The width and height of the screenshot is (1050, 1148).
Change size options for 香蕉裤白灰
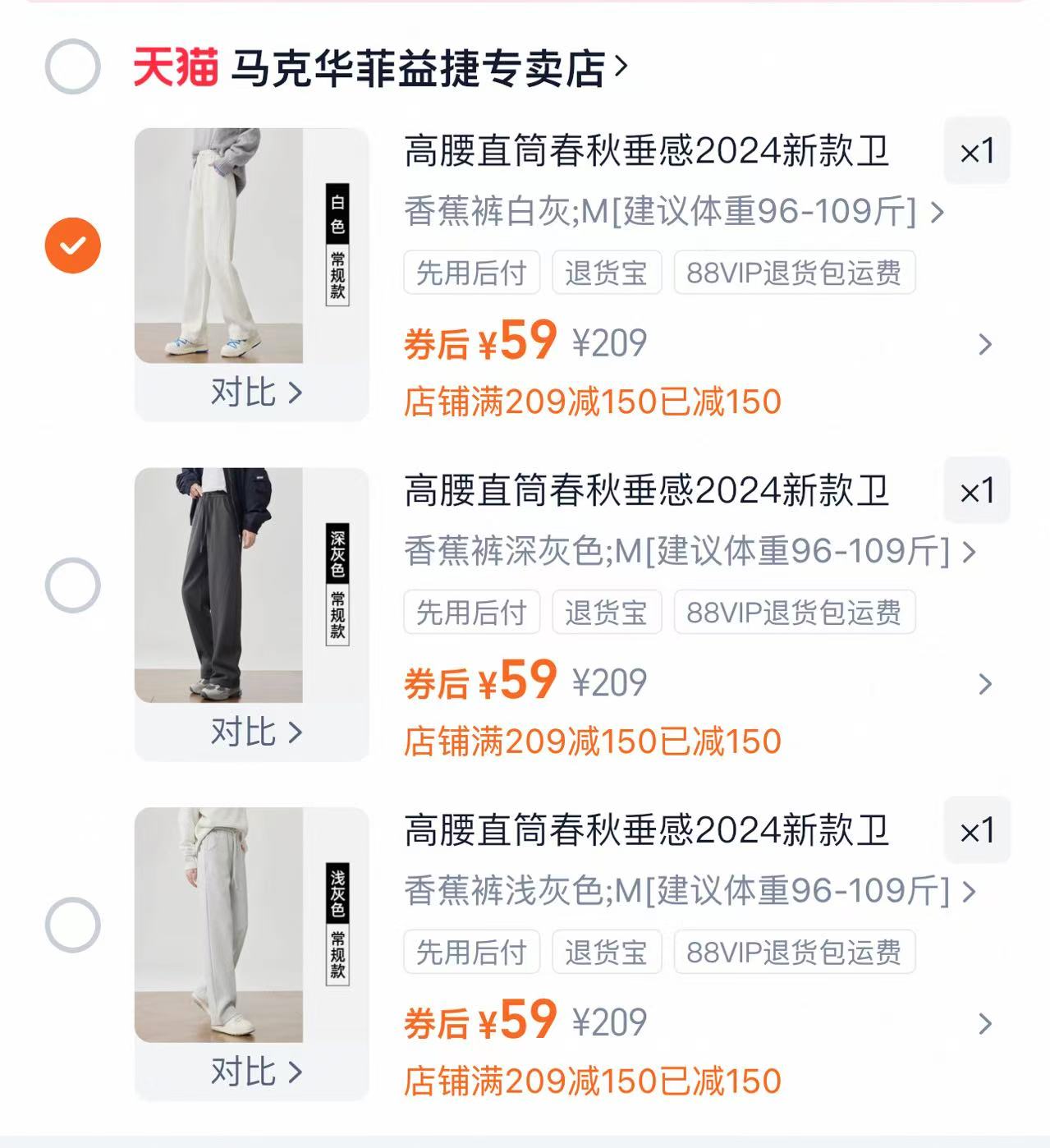click(673, 212)
